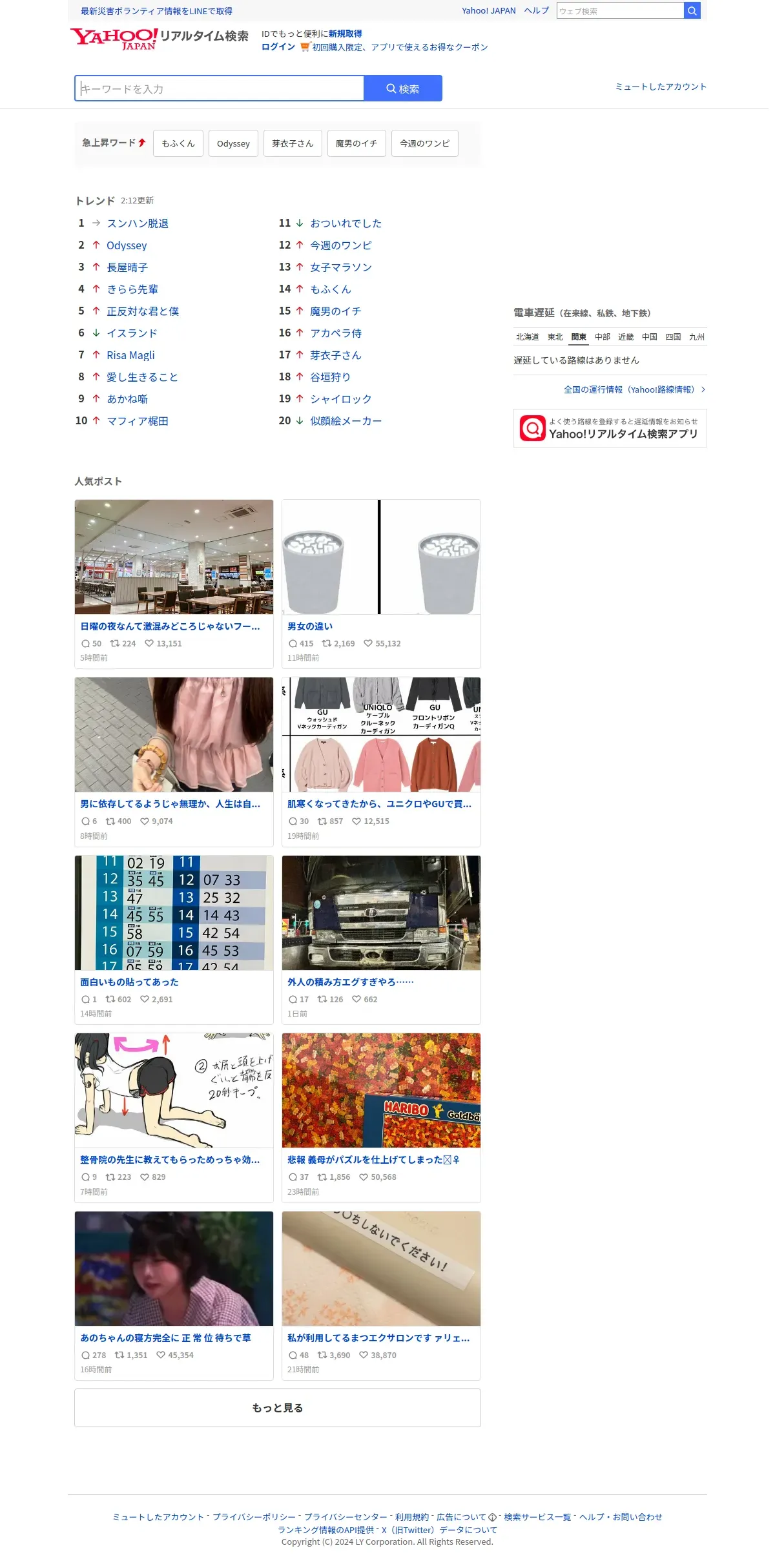Open trend スンハン脱退
The image size is (775, 1568).
(137, 223)
